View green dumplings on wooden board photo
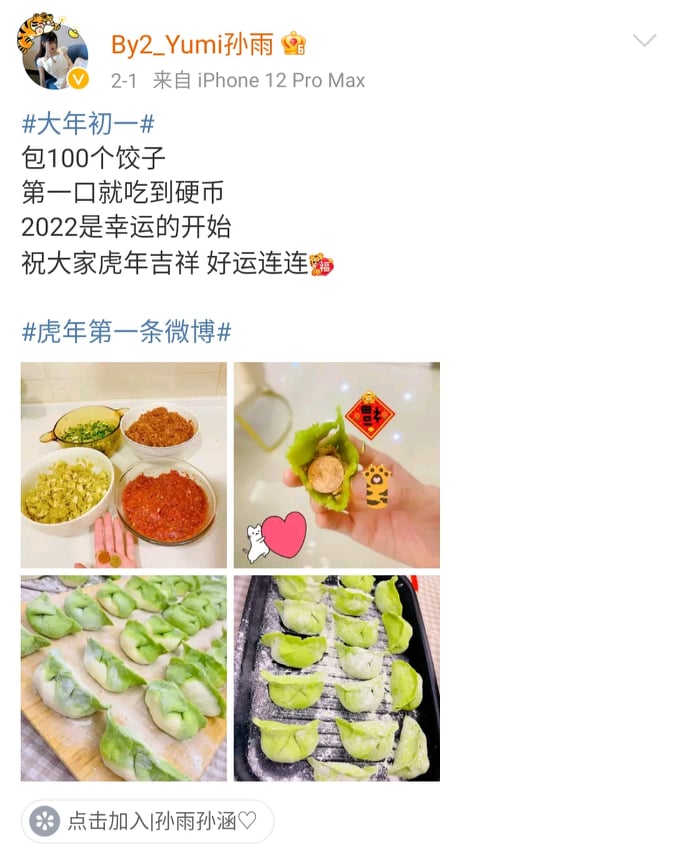 coord(124,678)
